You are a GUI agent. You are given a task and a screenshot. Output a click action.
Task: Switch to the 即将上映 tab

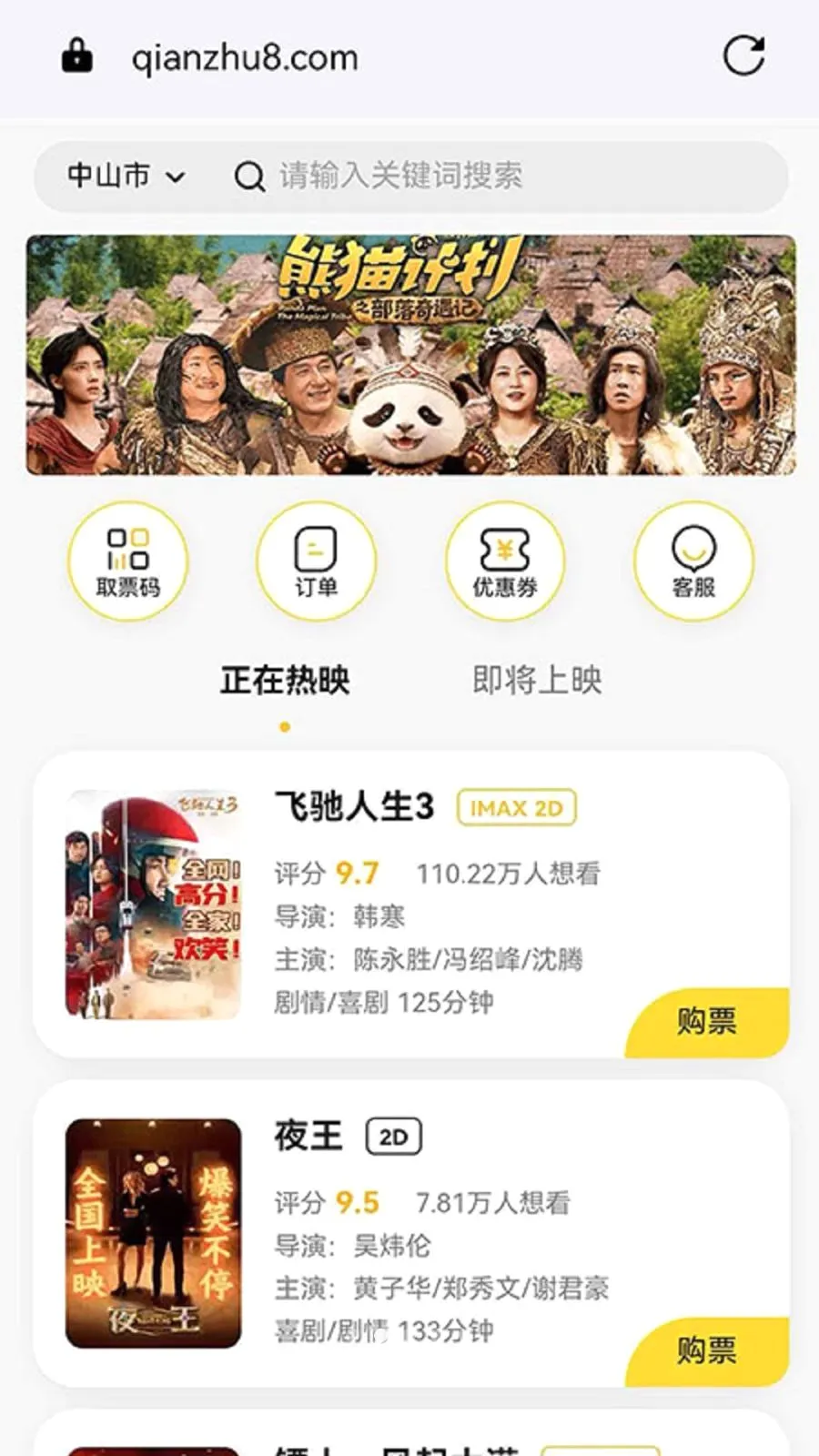point(537,681)
